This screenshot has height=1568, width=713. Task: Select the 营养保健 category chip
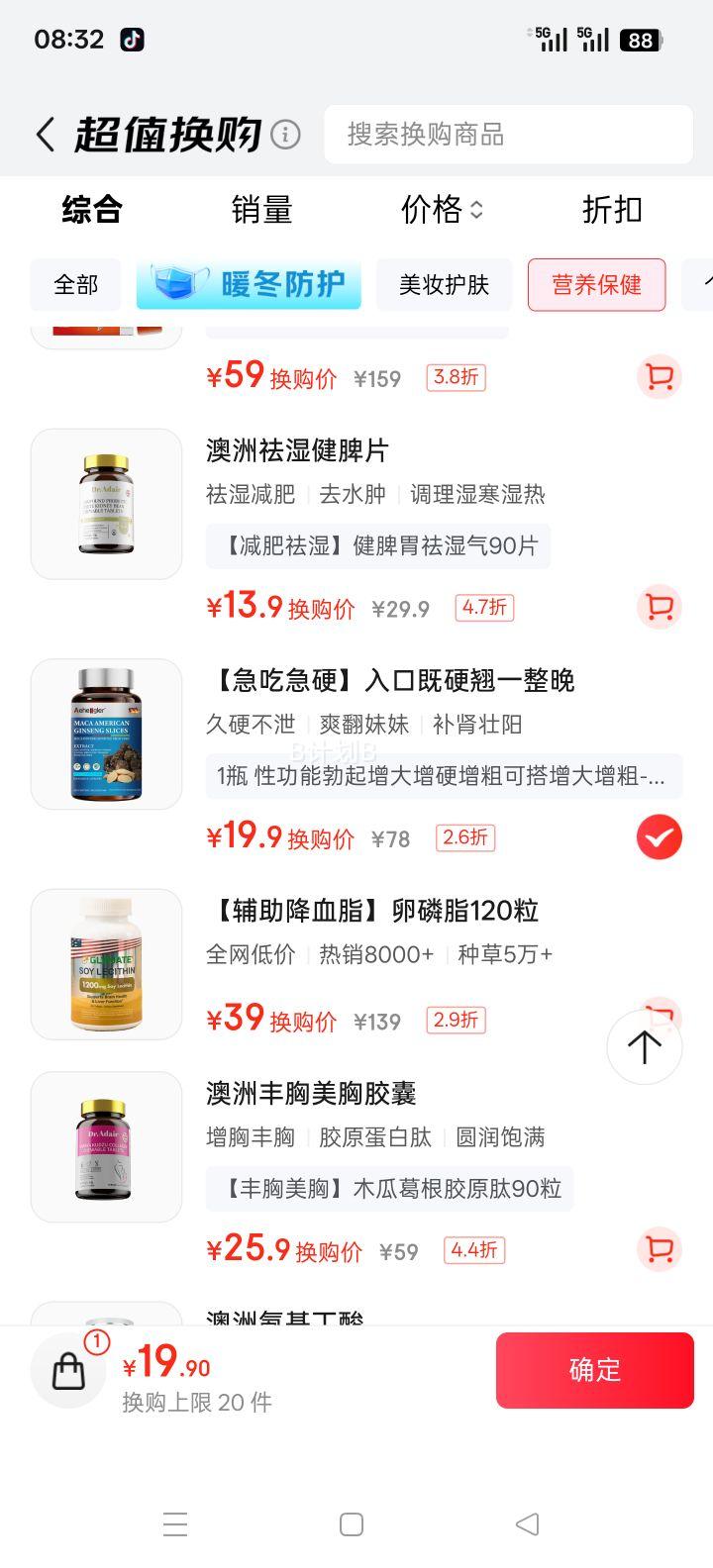[x=596, y=285]
